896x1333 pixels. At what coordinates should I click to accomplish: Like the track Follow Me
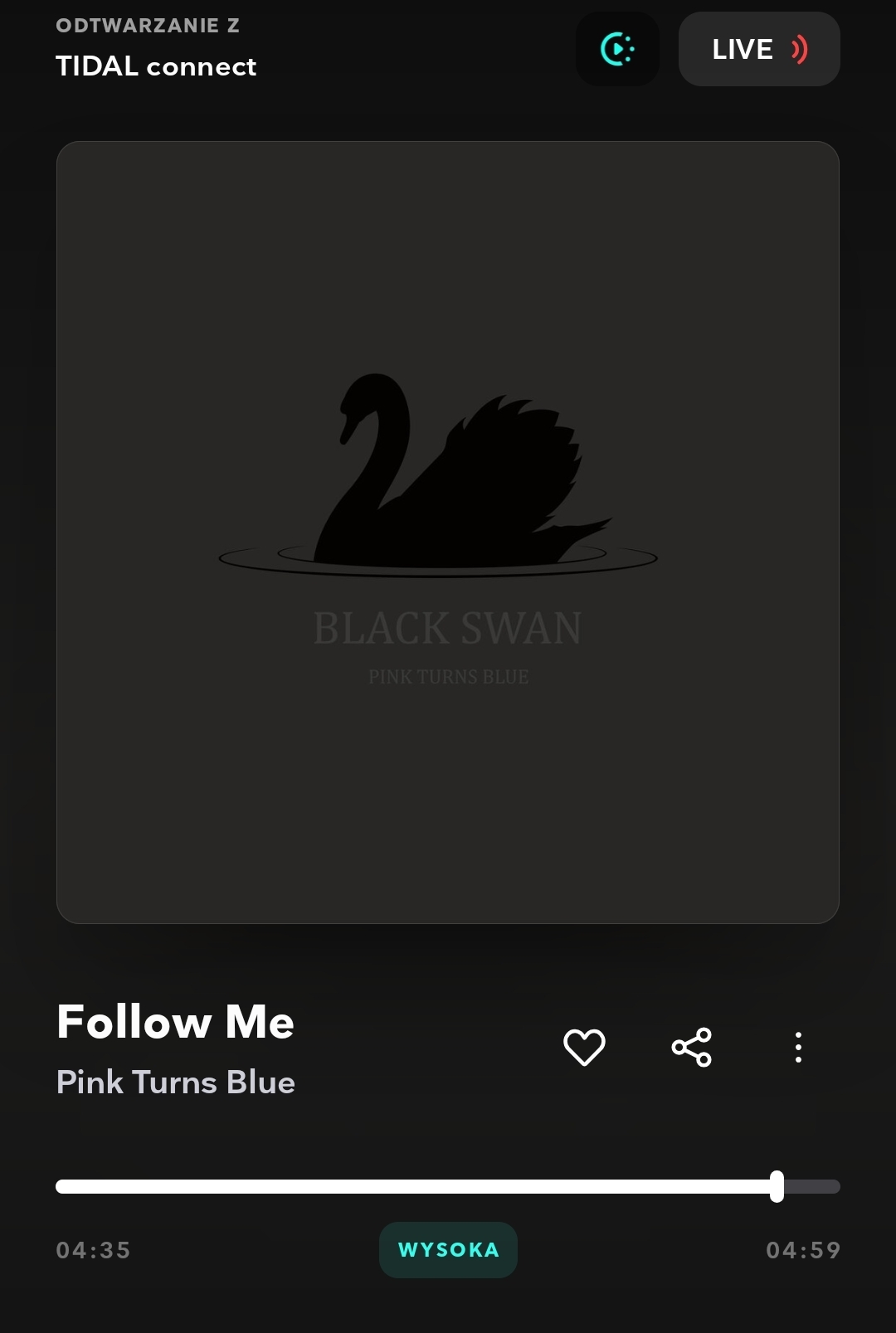click(x=584, y=1047)
